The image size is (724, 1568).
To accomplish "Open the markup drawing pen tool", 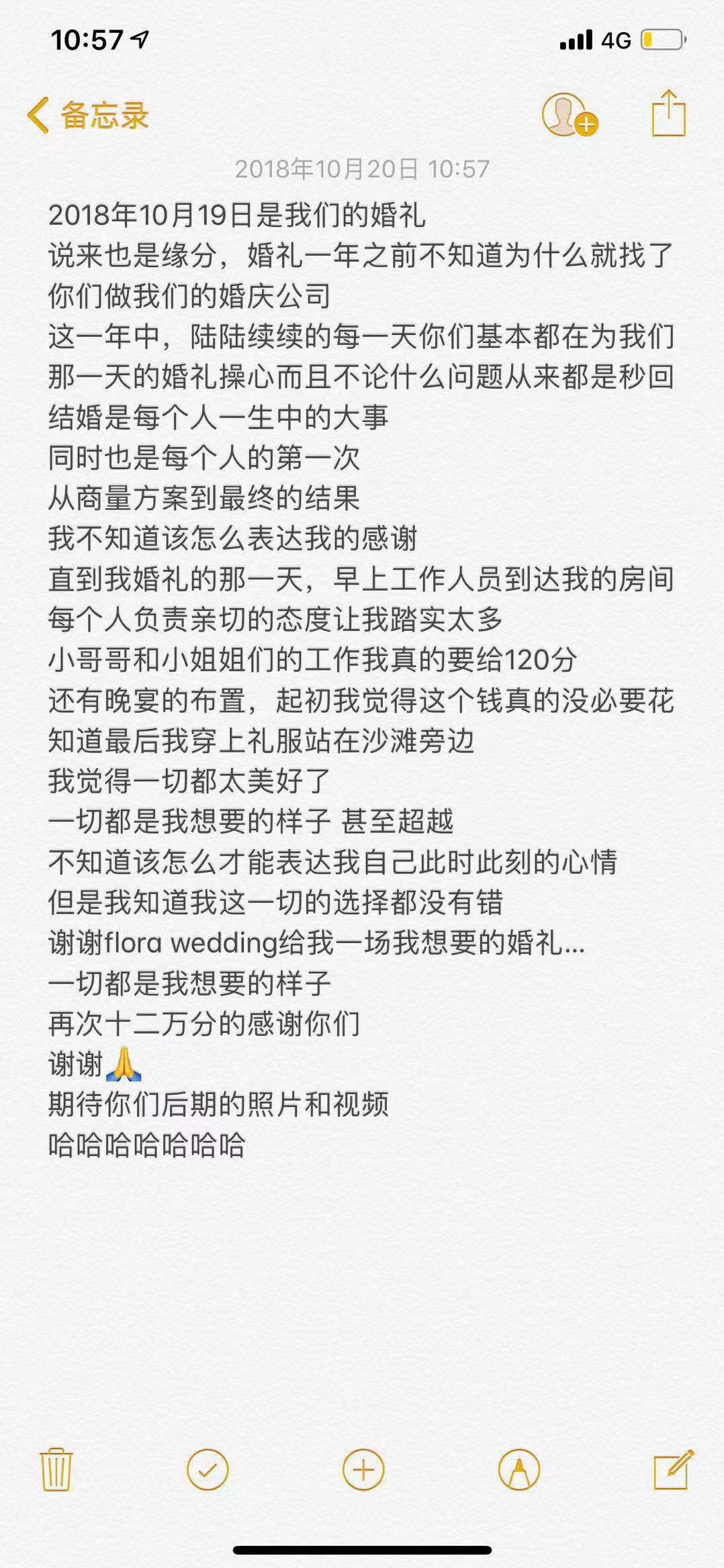I will 518,1471.
